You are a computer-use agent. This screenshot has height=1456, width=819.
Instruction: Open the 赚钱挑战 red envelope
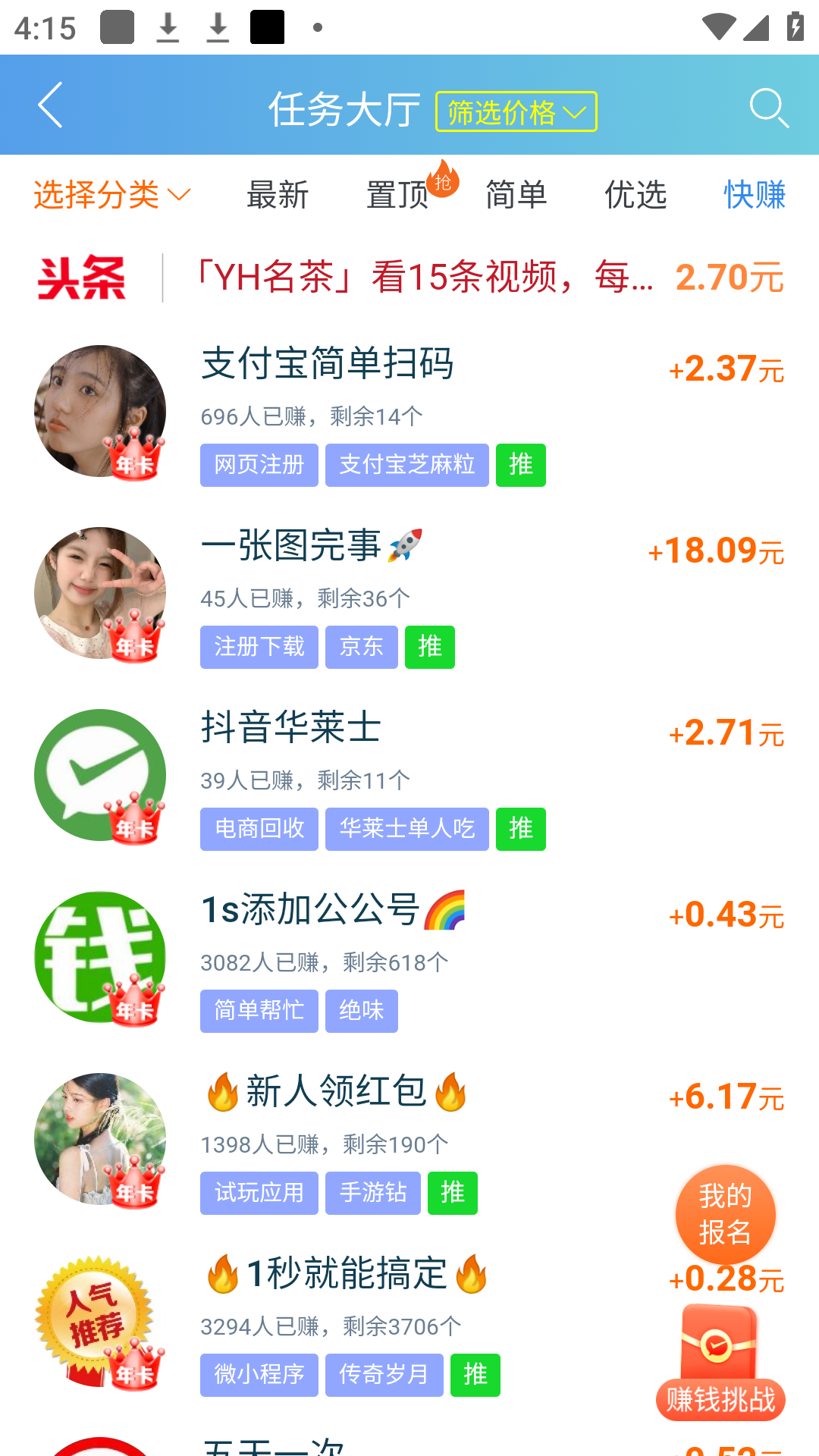[720, 1363]
